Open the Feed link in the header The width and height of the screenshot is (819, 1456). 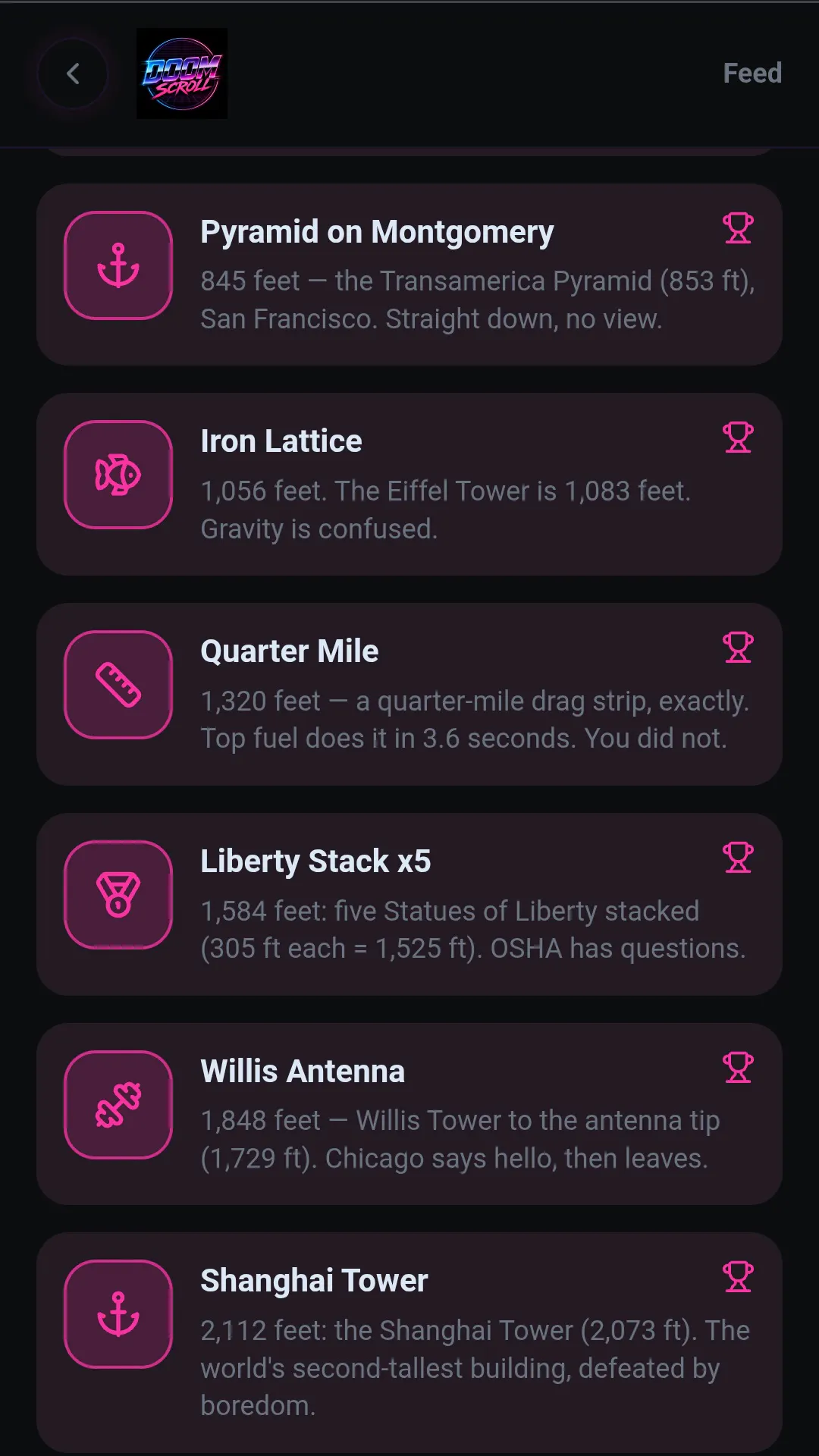752,74
